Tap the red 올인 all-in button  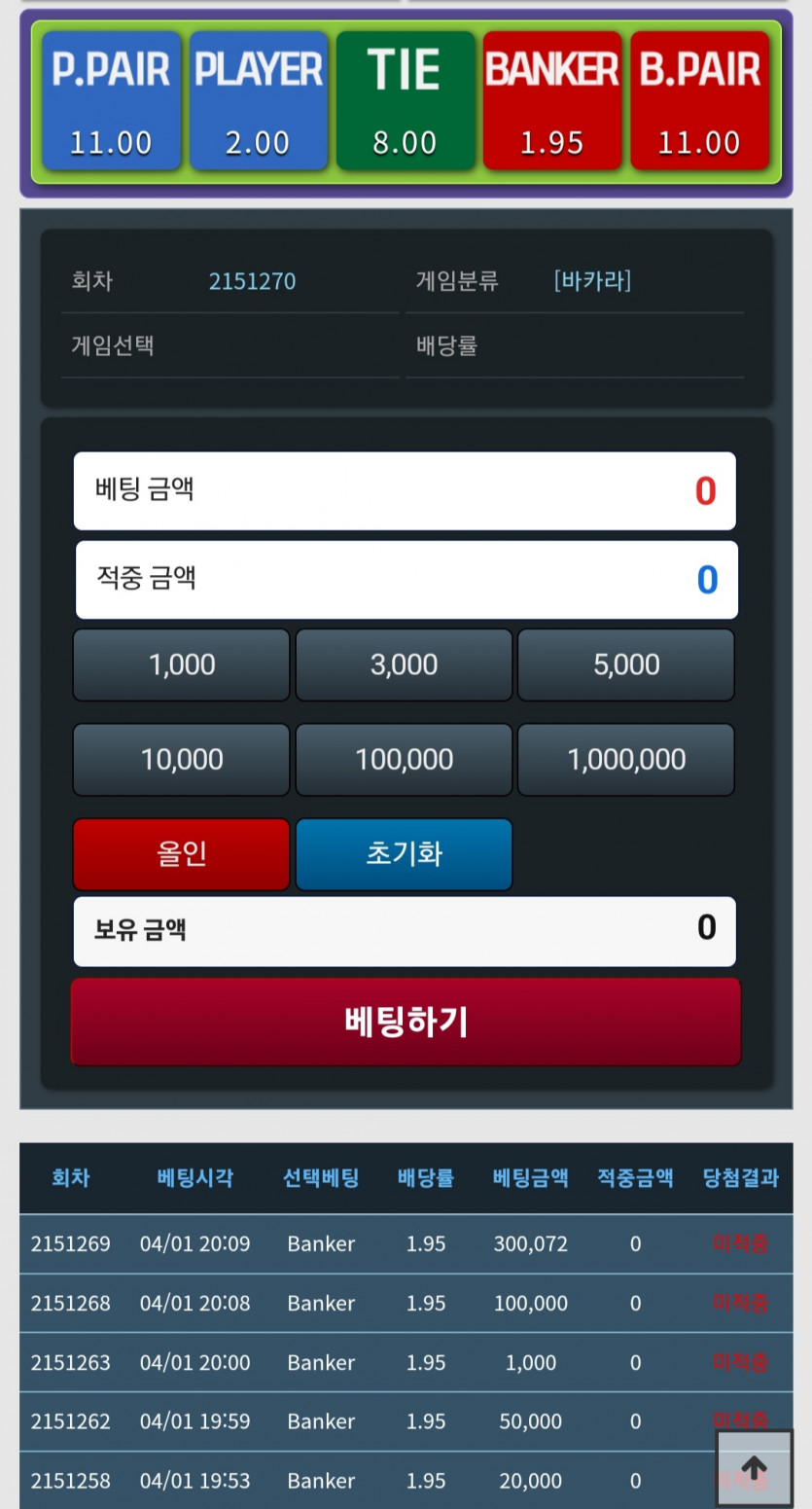(182, 854)
